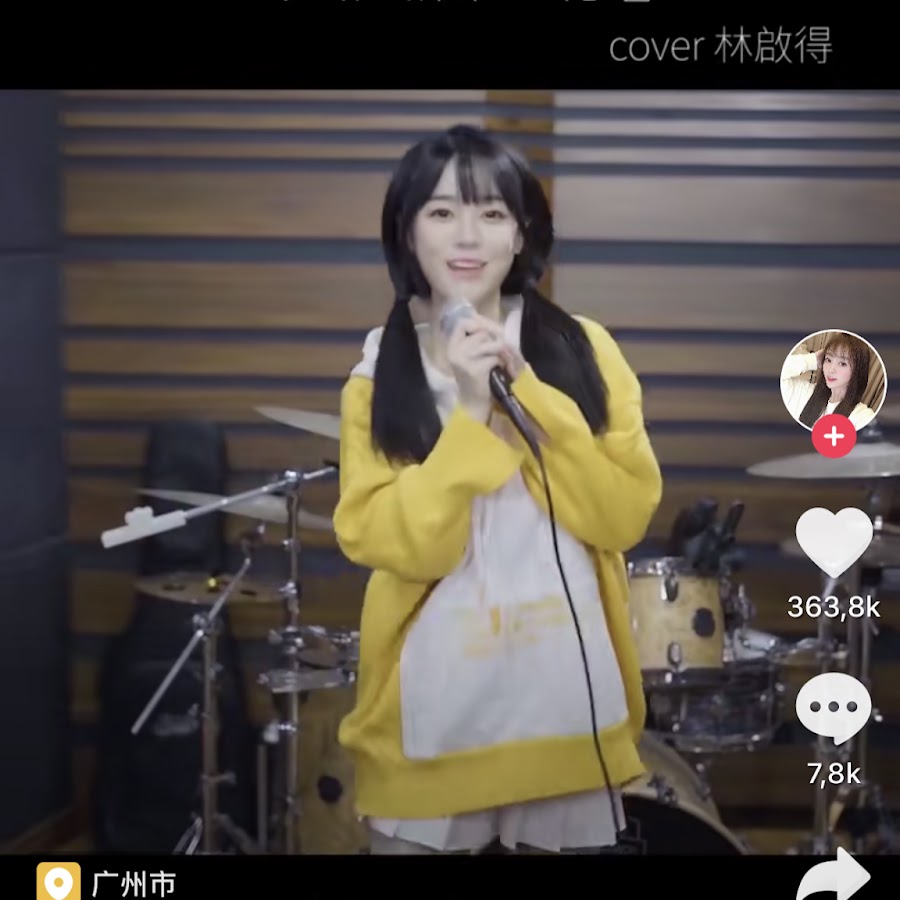Follow the creator with the plus button

point(833,437)
